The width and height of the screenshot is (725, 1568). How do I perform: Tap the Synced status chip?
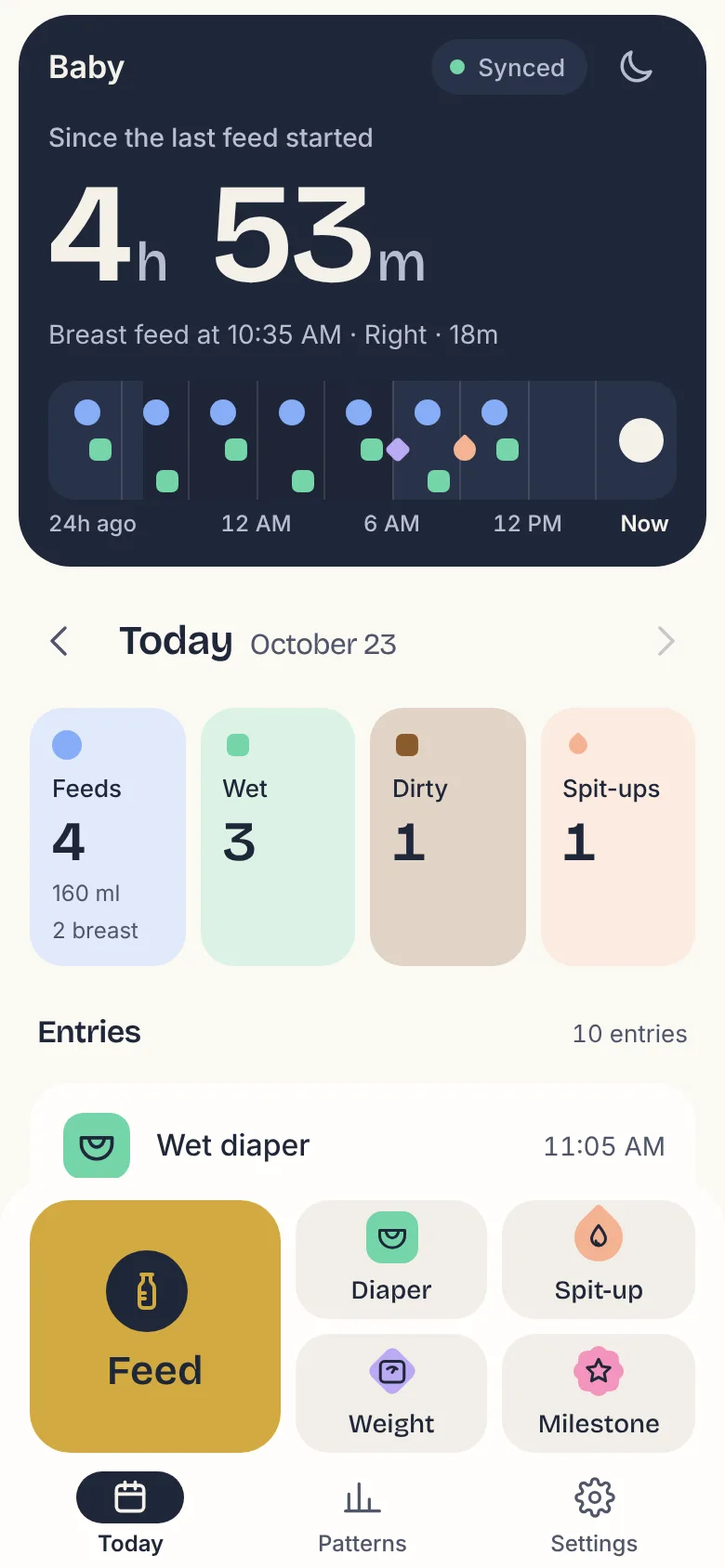coord(508,67)
